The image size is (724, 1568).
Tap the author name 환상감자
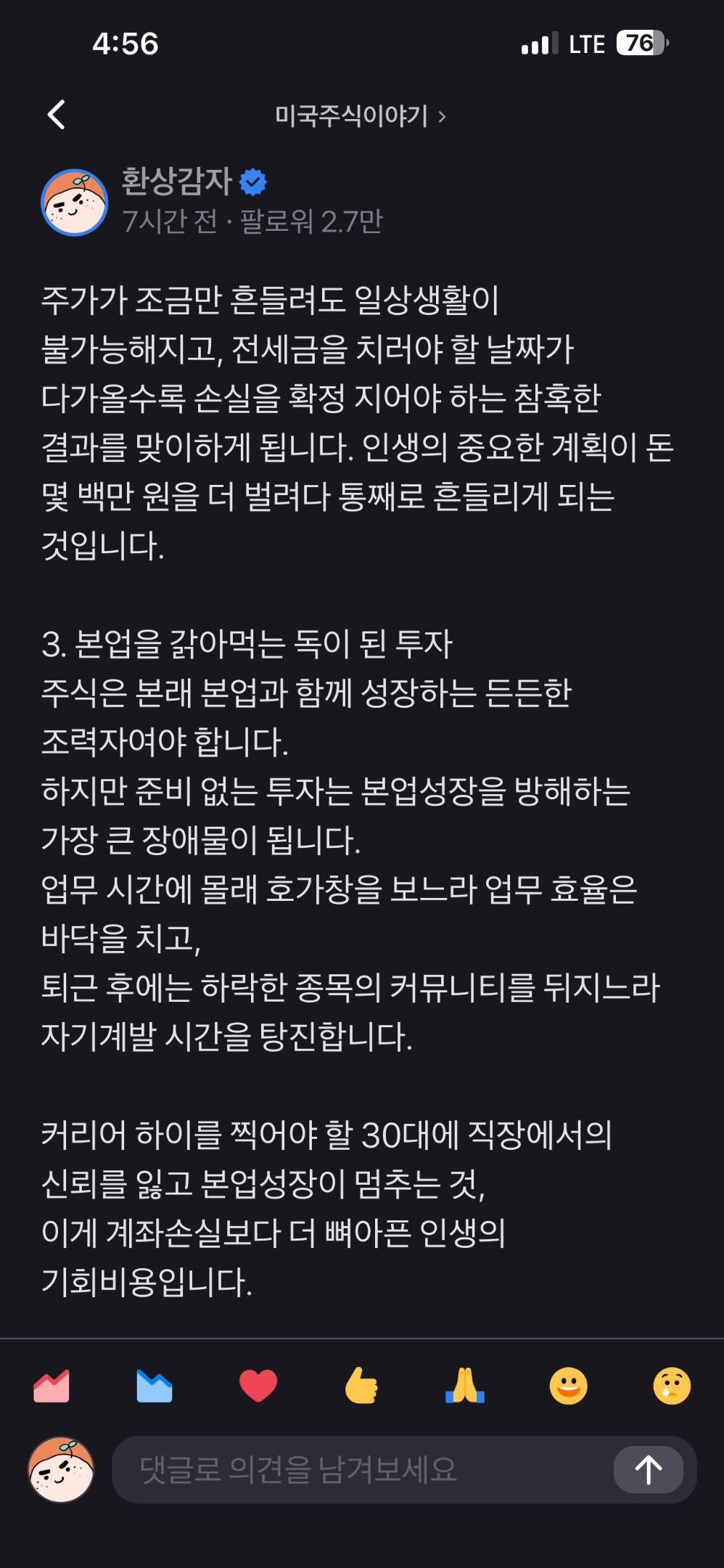pos(176,181)
